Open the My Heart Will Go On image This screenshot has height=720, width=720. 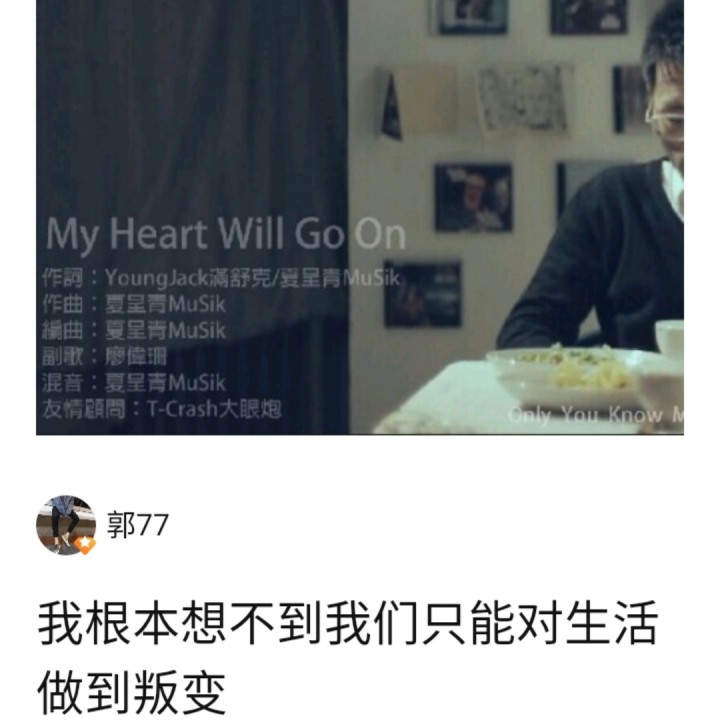tap(360, 216)
